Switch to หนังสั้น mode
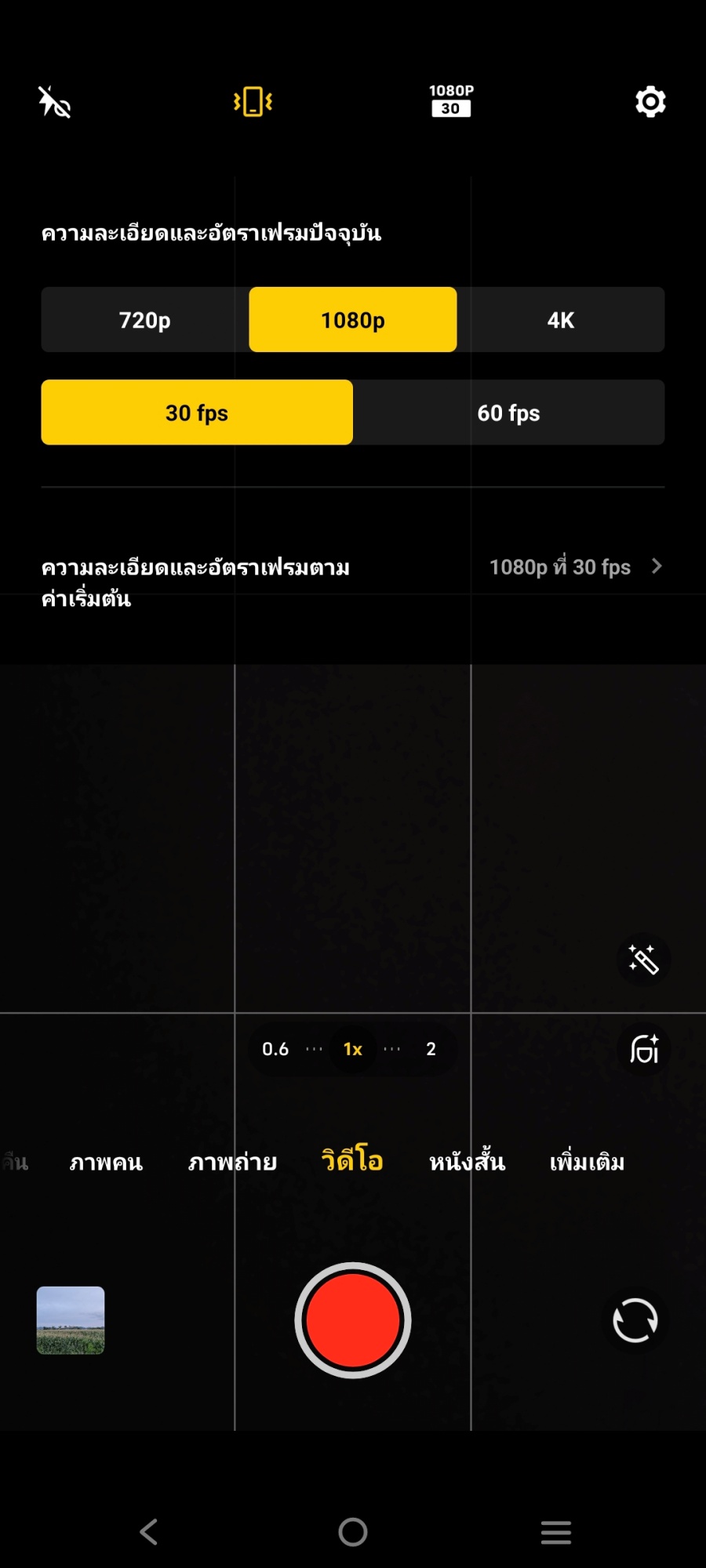Image resolution: width=706 pixels, height=1568 pixels. coord(467,1162)
